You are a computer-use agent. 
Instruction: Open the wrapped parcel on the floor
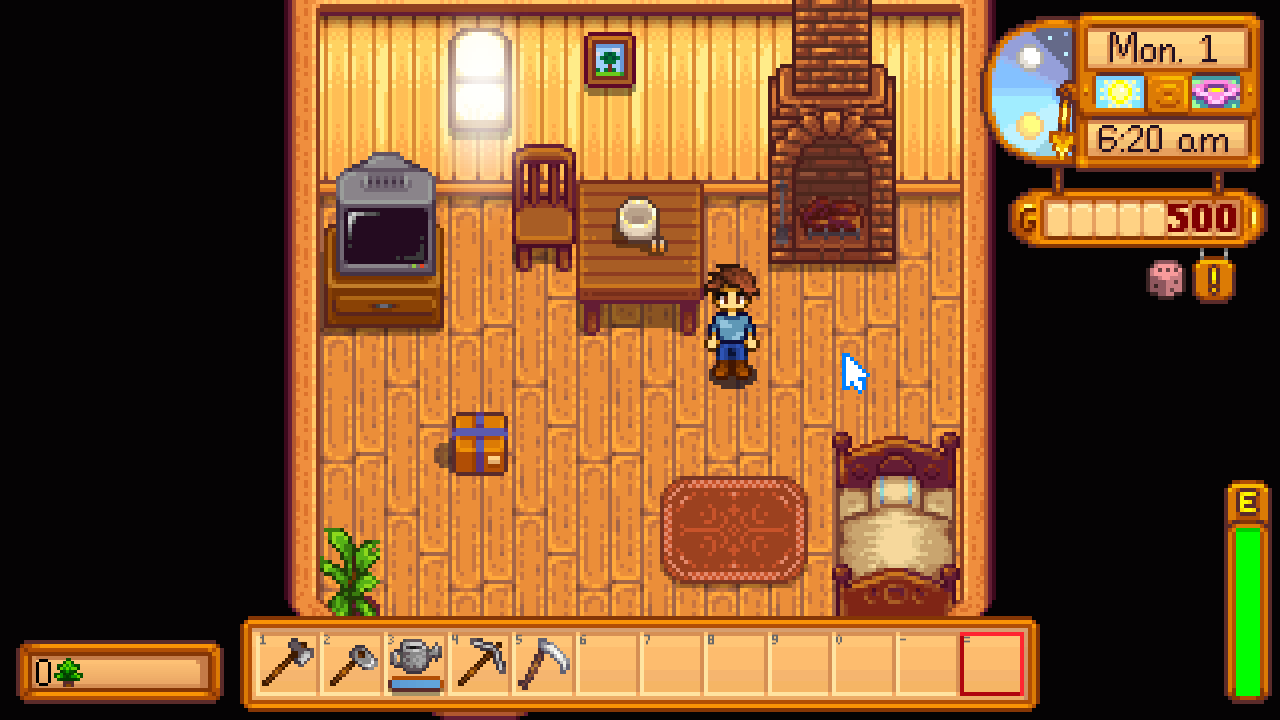[479, 444]
